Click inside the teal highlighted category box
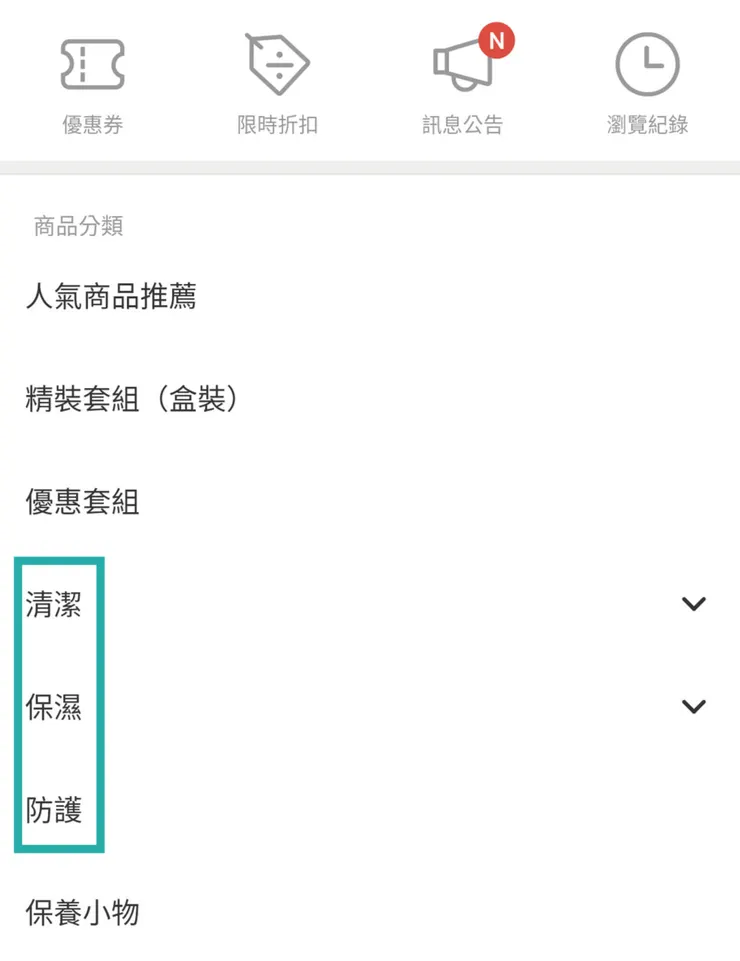740x961 pixels. [x=57, y=707]
